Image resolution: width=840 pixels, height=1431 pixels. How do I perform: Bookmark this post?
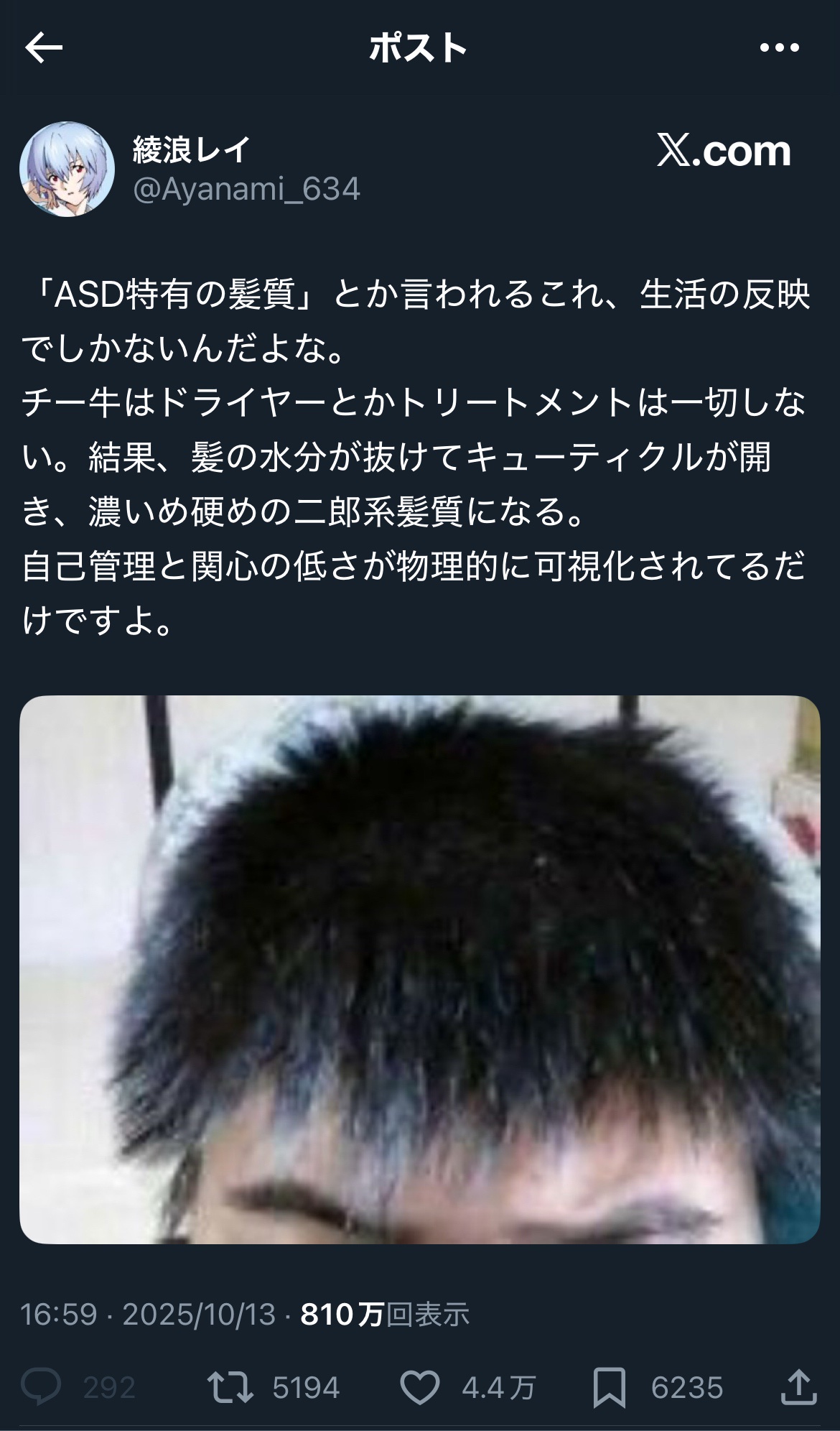(609, 1388)
